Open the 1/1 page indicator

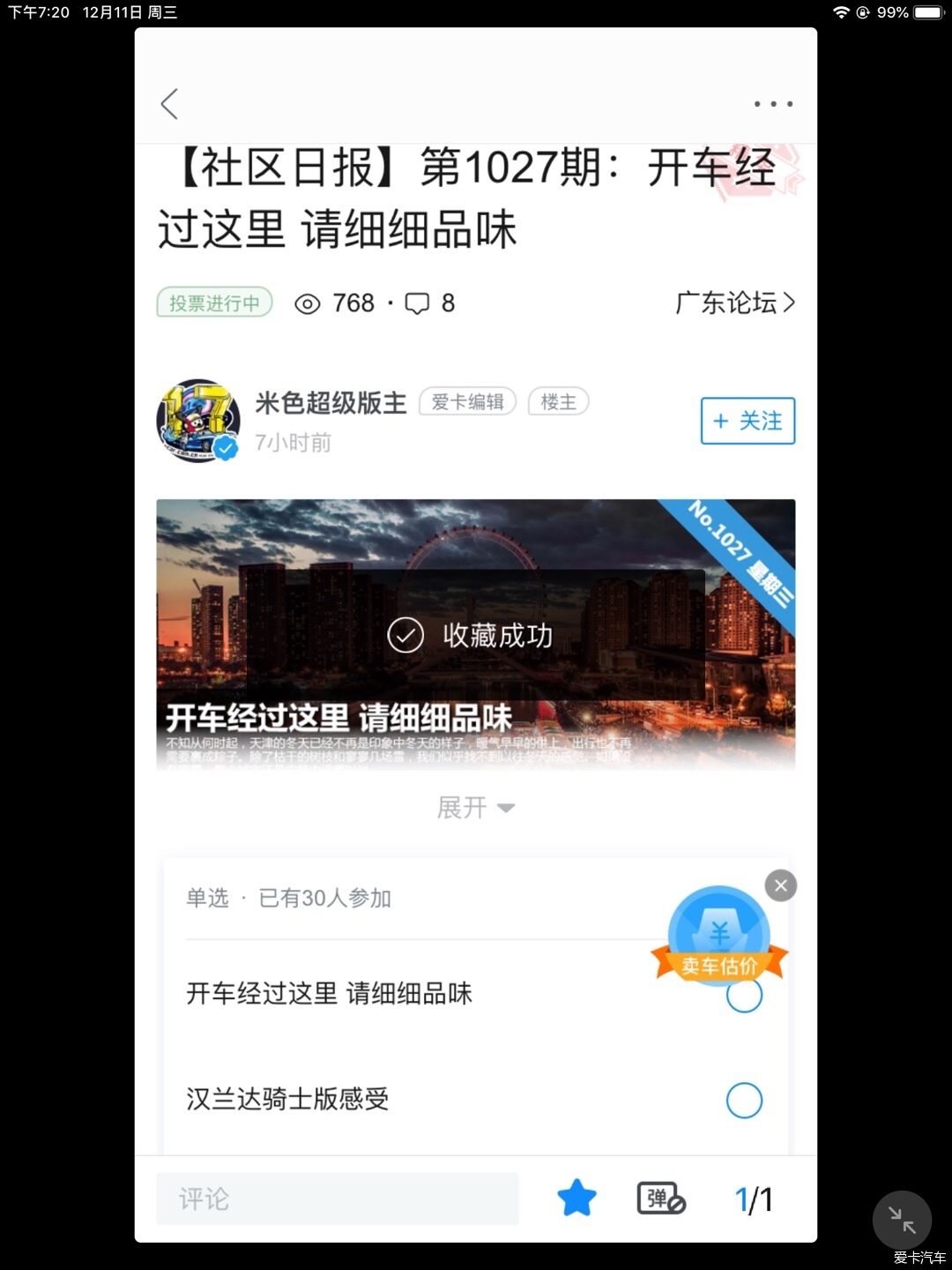pos(754,1199)
